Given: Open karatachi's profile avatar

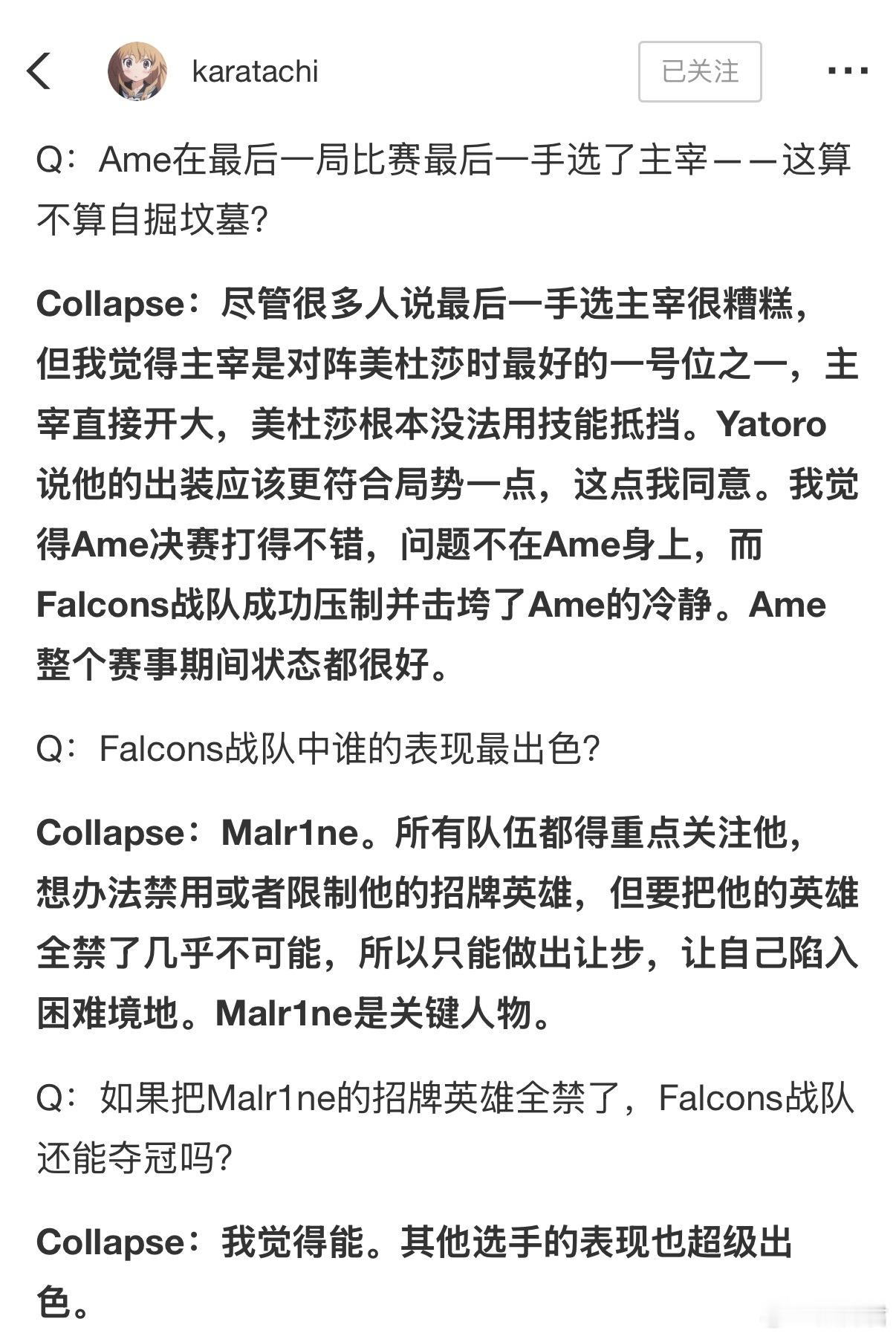Looking at the screenshot, I should coord(137,71).
